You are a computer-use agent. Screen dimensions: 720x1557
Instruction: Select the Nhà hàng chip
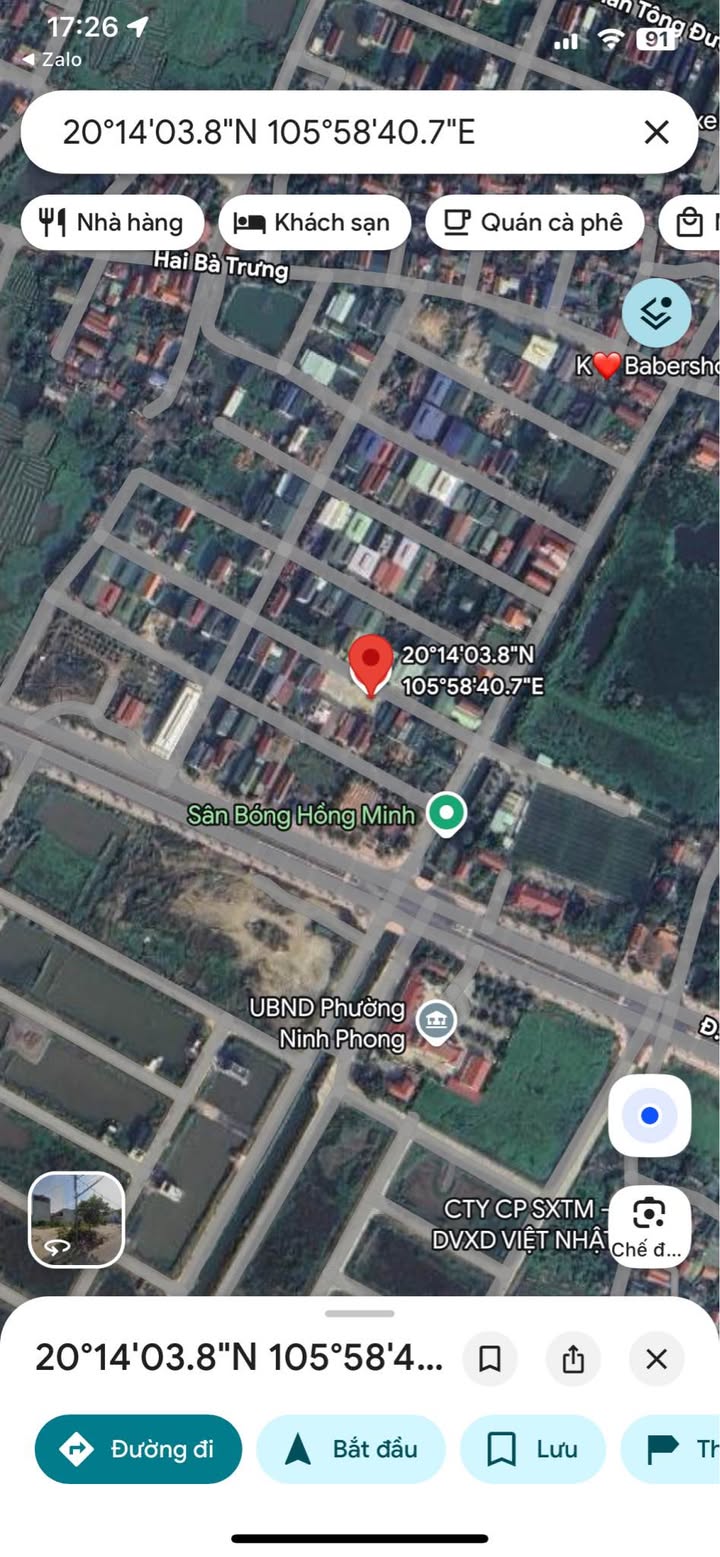tap(112, 222)
